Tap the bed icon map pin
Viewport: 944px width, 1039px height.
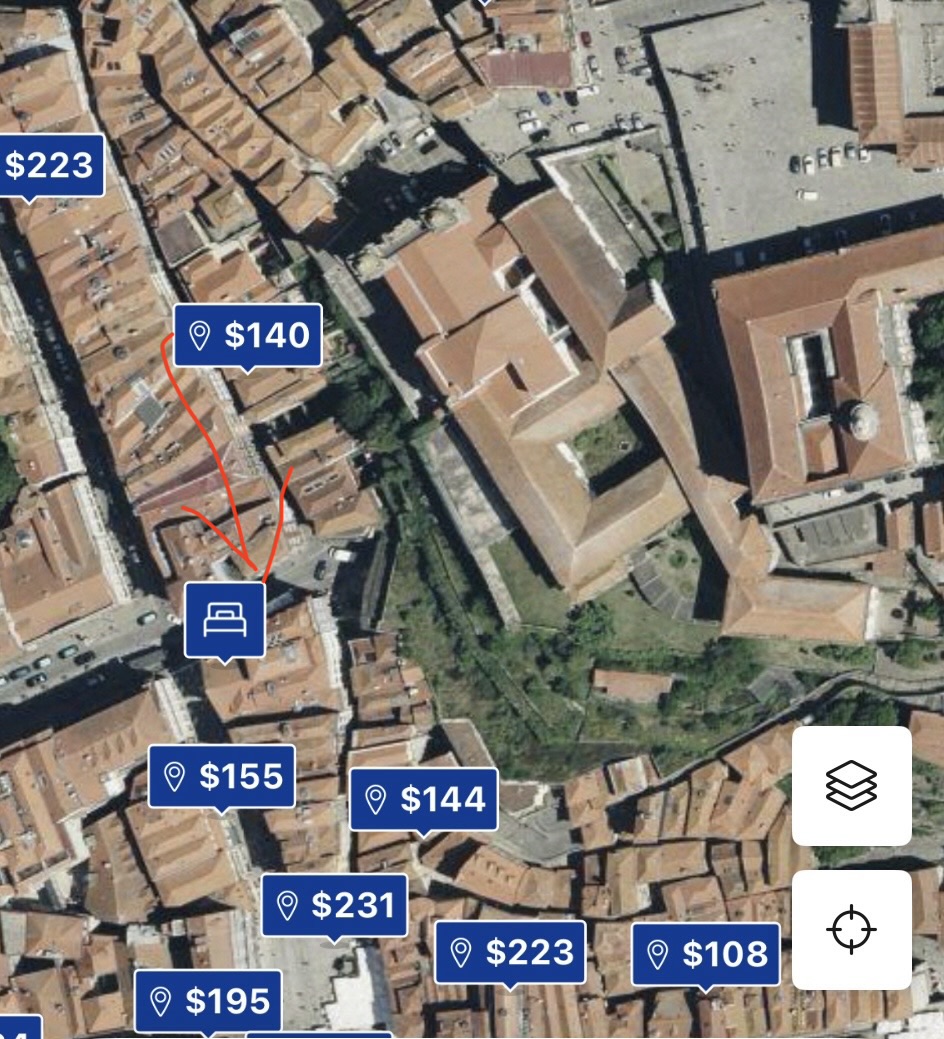[225, 620]
